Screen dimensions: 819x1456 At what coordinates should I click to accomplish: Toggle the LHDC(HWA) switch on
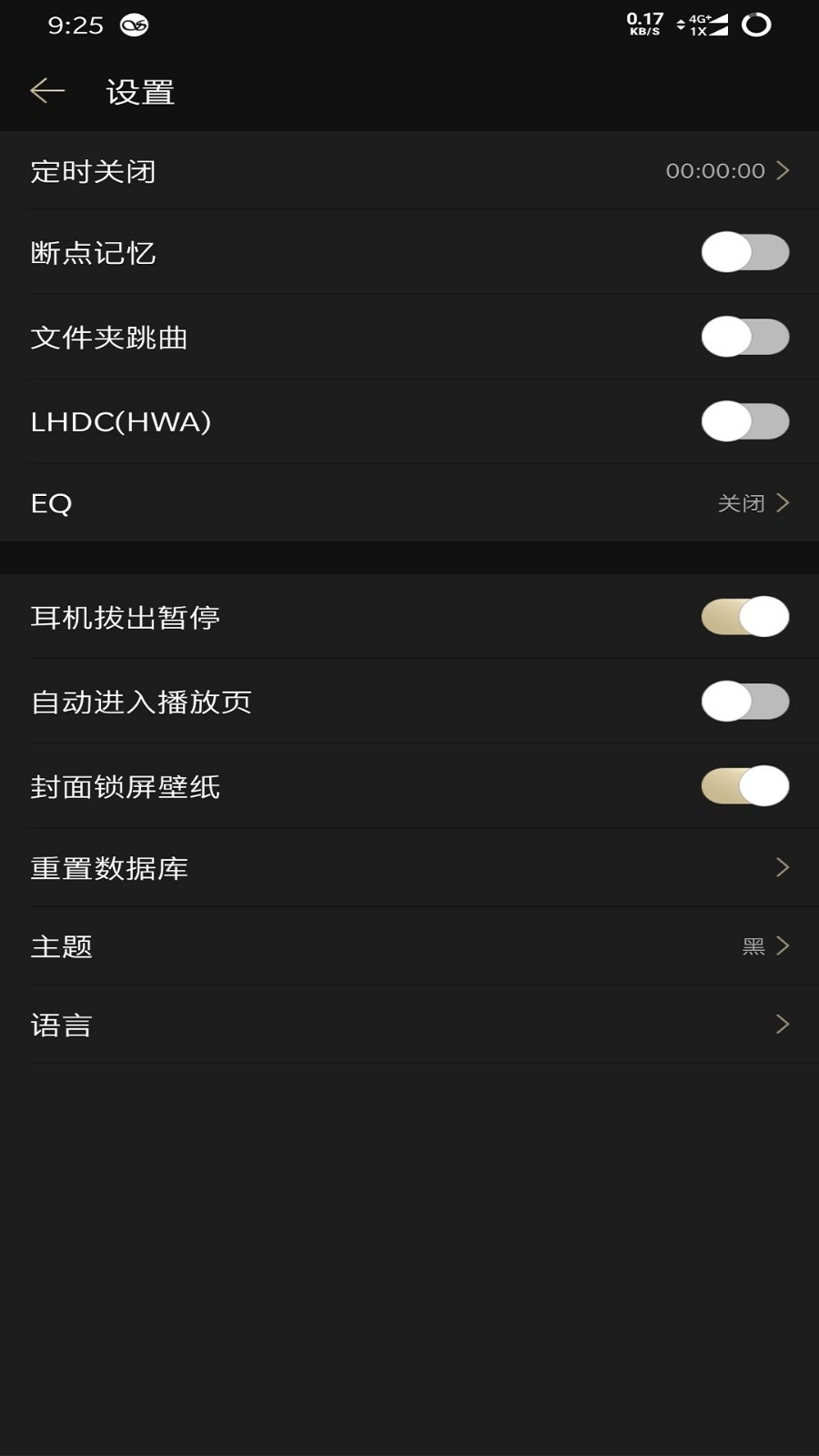click(x=744, y=422)
